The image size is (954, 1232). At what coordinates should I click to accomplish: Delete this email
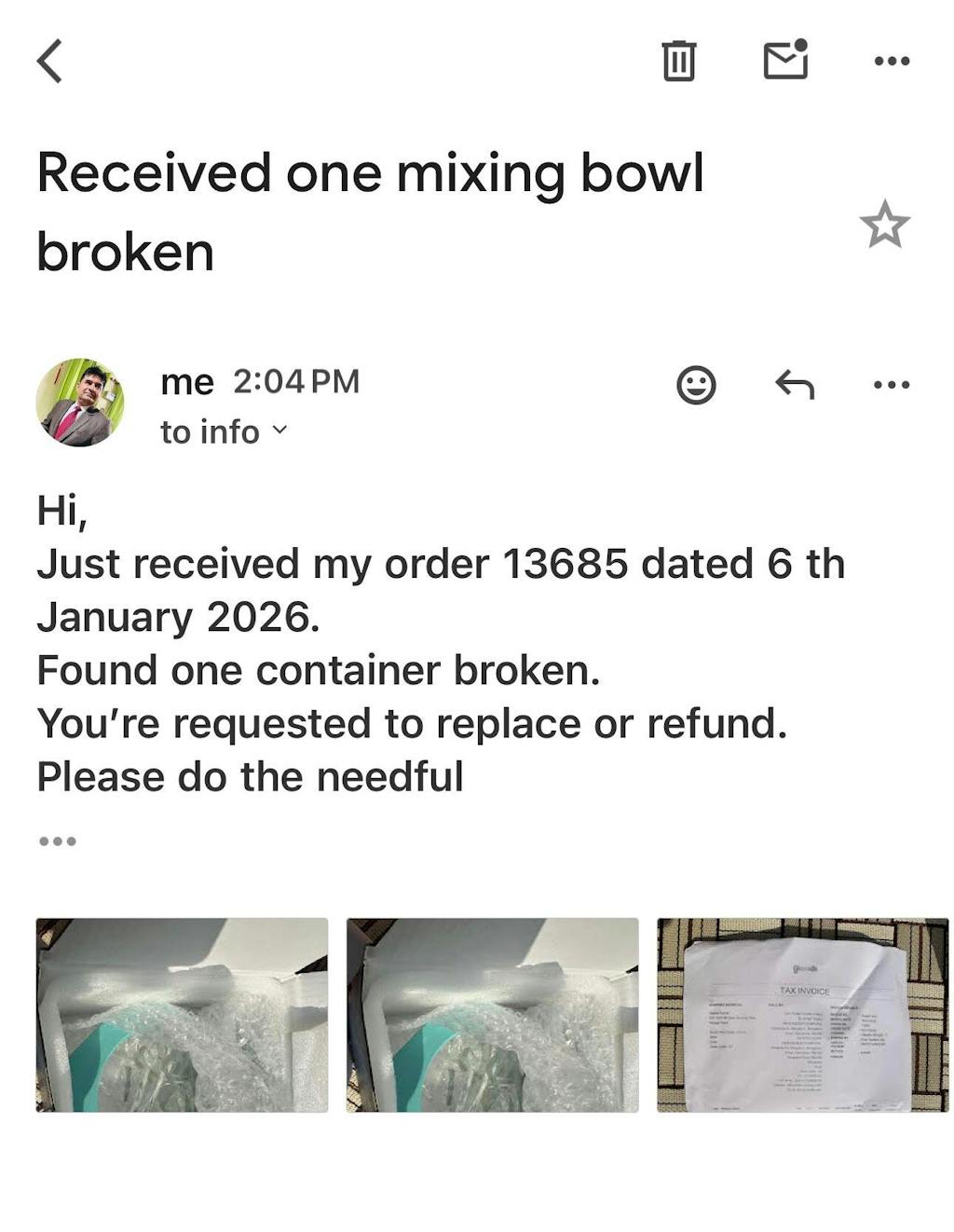click(678, 62)
